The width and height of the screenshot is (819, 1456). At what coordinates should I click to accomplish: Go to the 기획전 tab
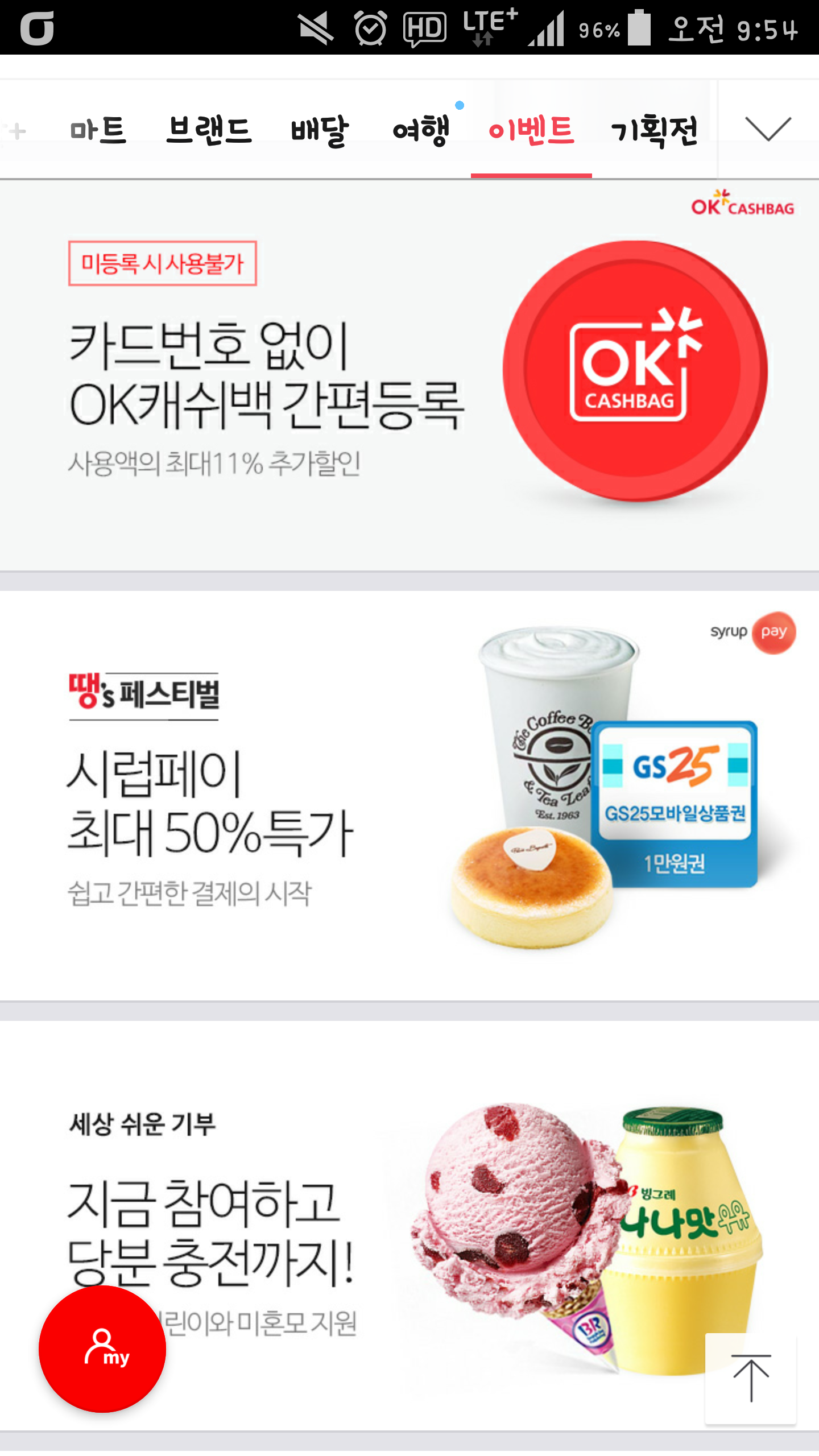654,130
